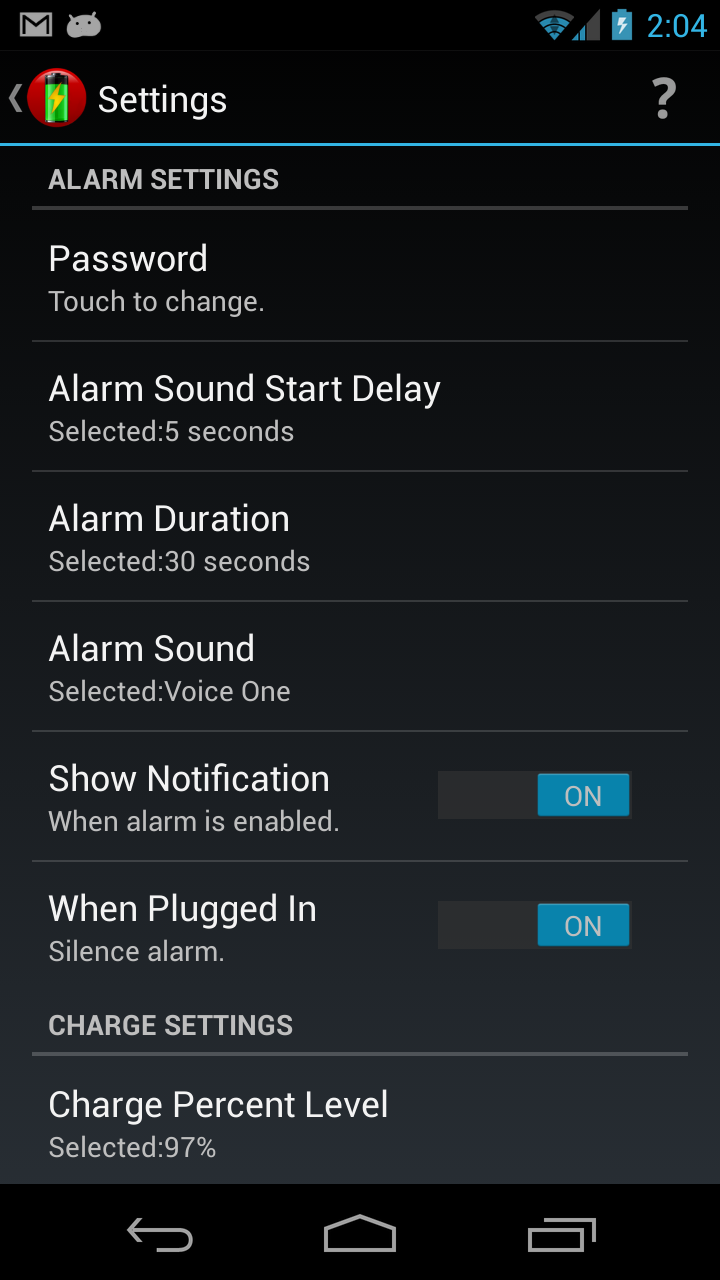
Task: Turn off Show Notification switch
Action: pos(535,796)
